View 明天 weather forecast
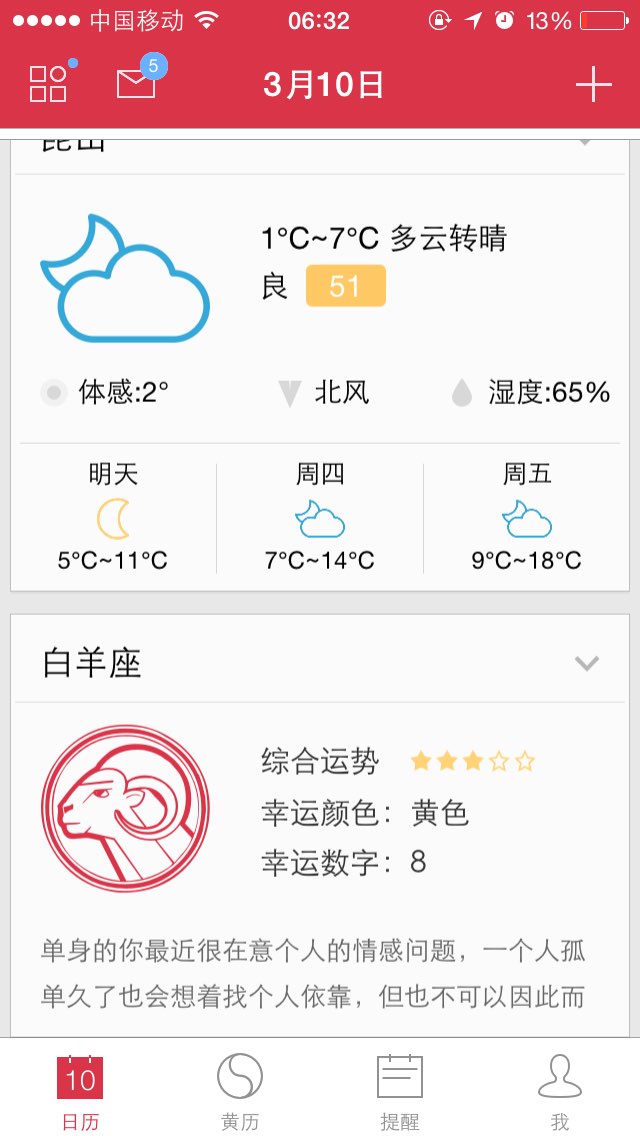 coord(113,517)
